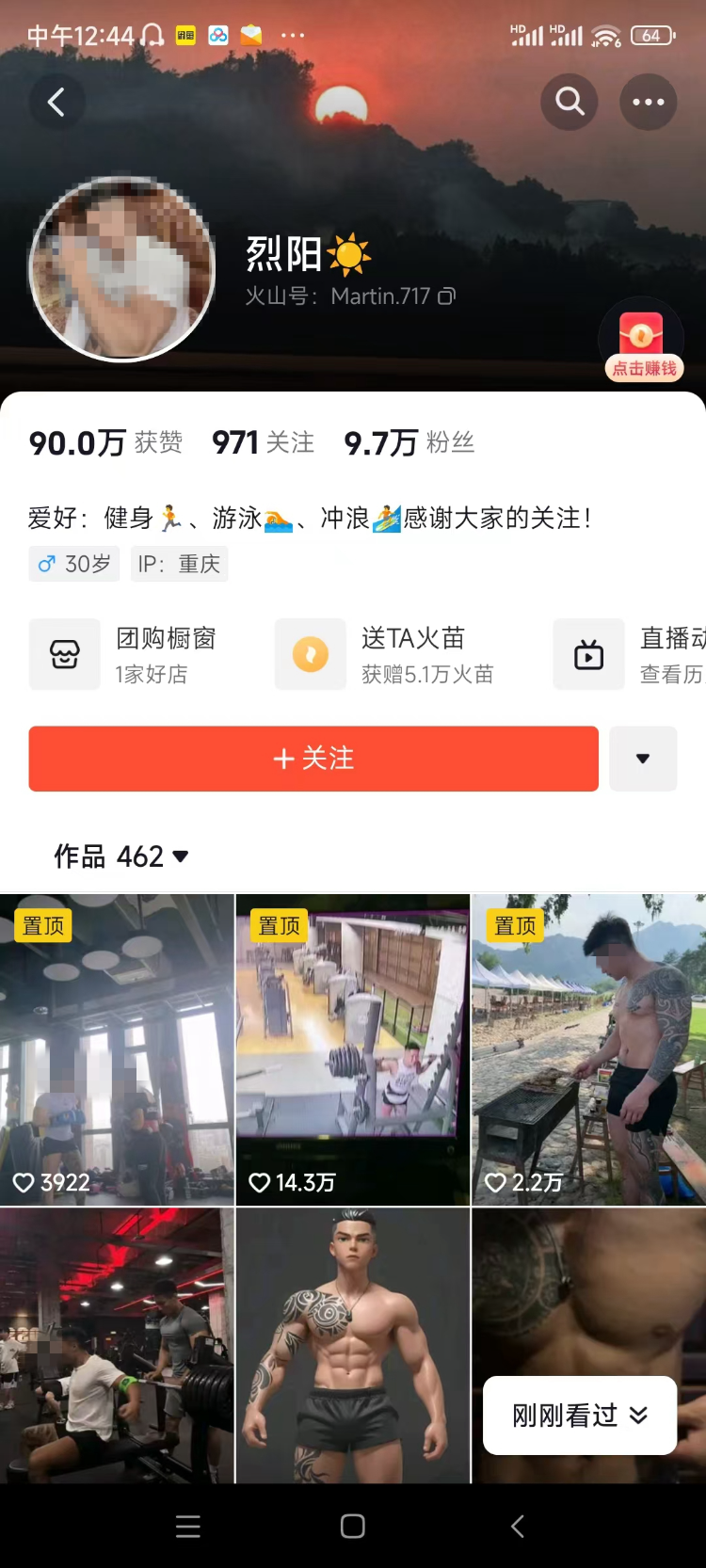Open the 971 关注 following list
Image resolution: width=706 pixels, height=1568 pixels.
pyautogui.click(x=263, y=442)
